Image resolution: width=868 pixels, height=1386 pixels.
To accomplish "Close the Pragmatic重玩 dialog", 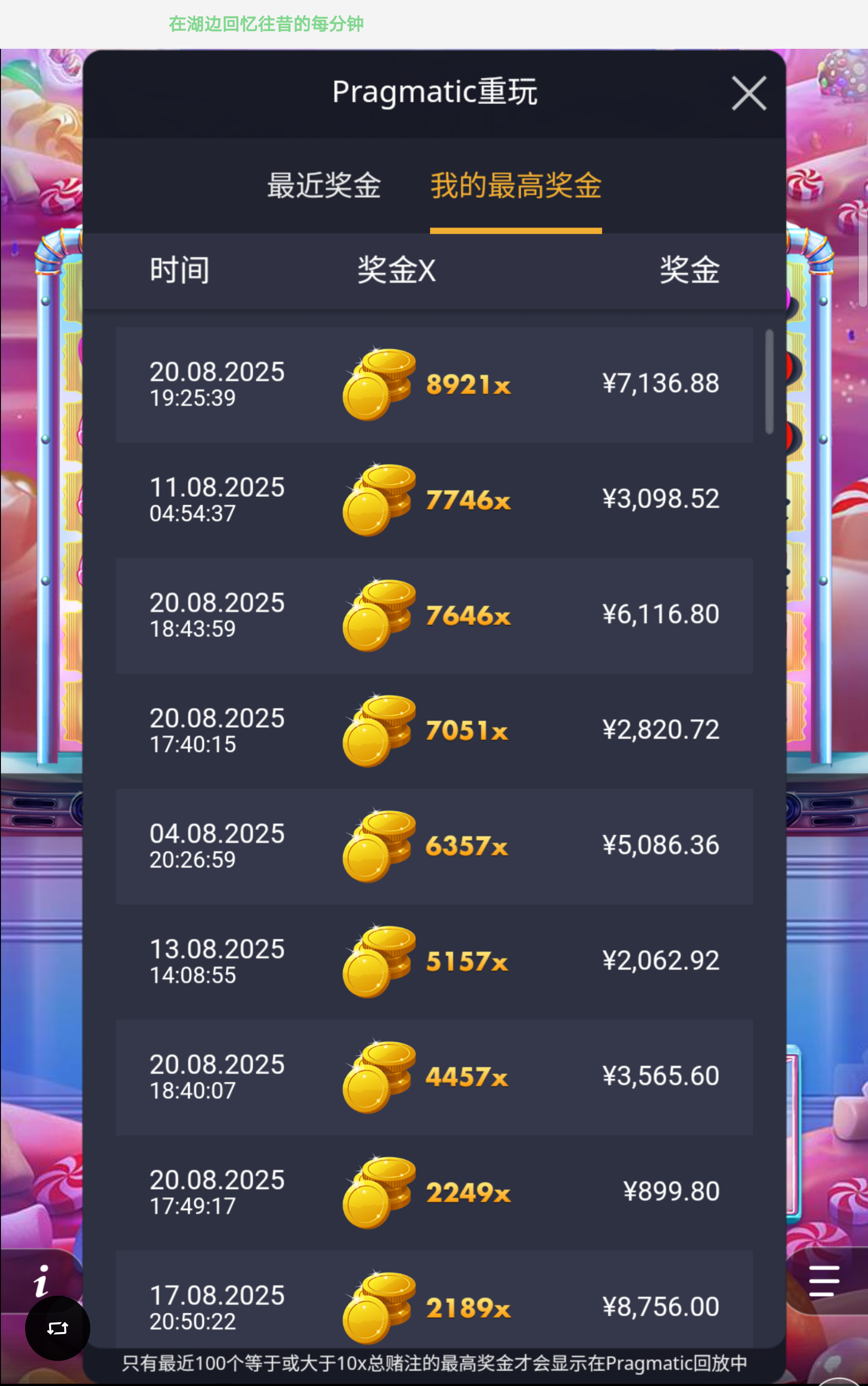I will pyautogui.click(x=749, y=93).
